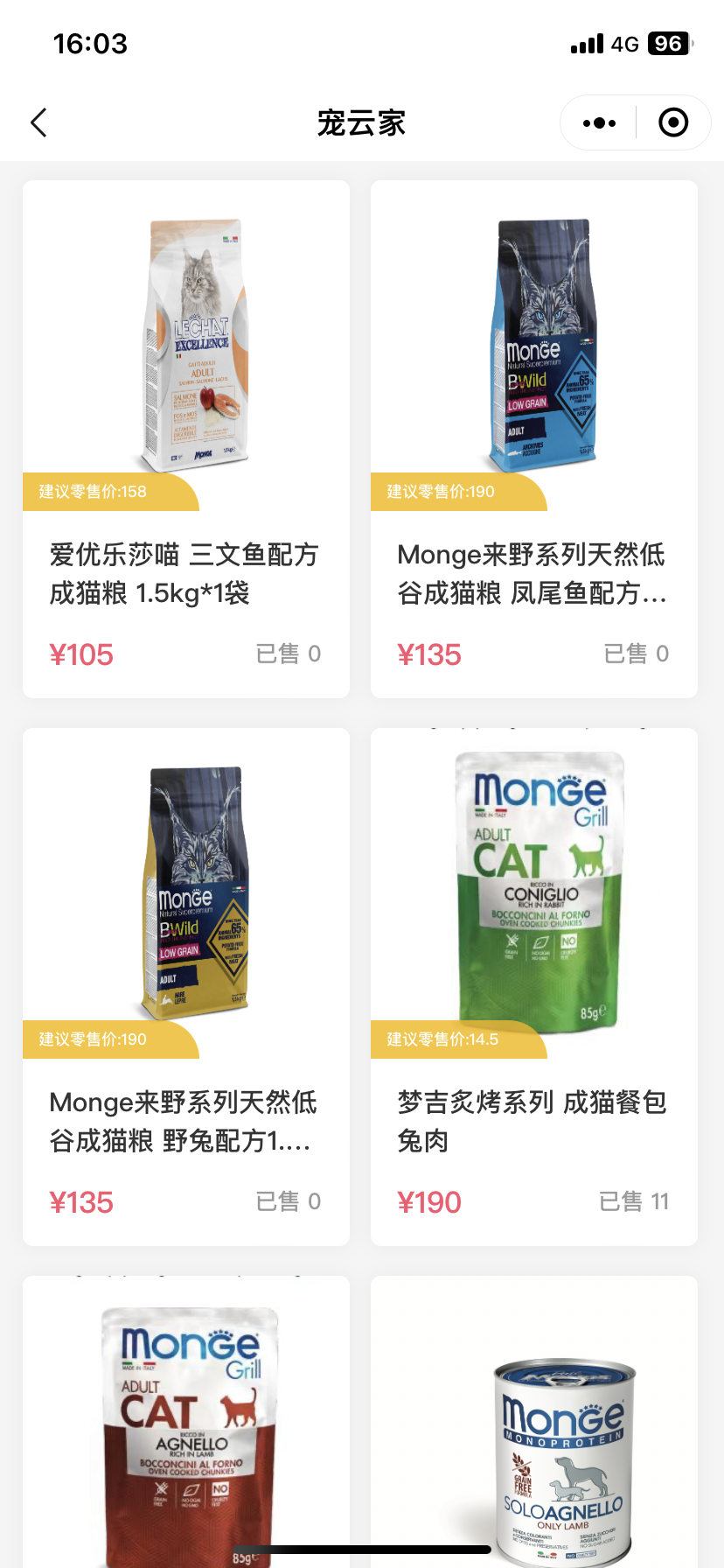View Monge 来野系列 凤尾鱼配方 product
Screen dimensions: 724x1568
[534, 437]
